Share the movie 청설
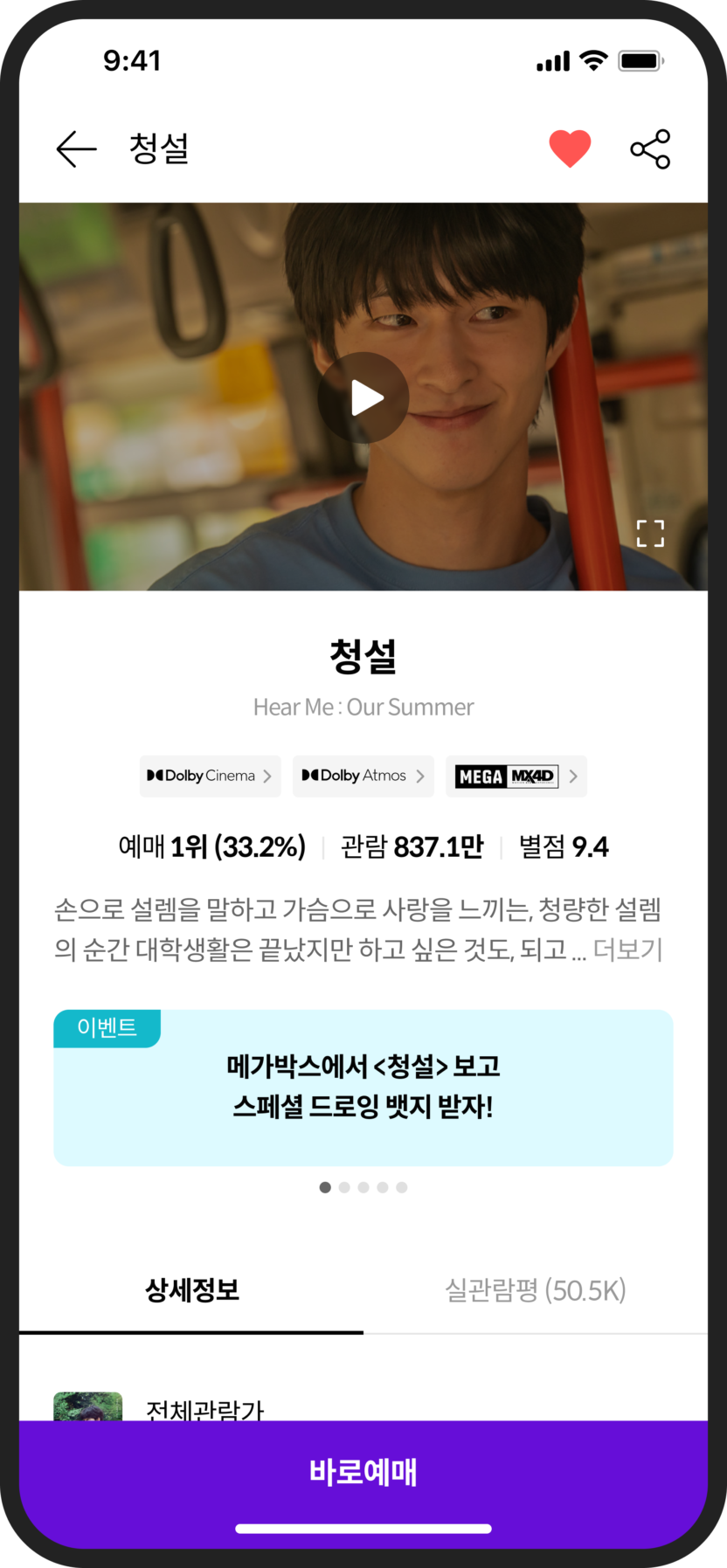727x1568 pixels. [650, 149]
